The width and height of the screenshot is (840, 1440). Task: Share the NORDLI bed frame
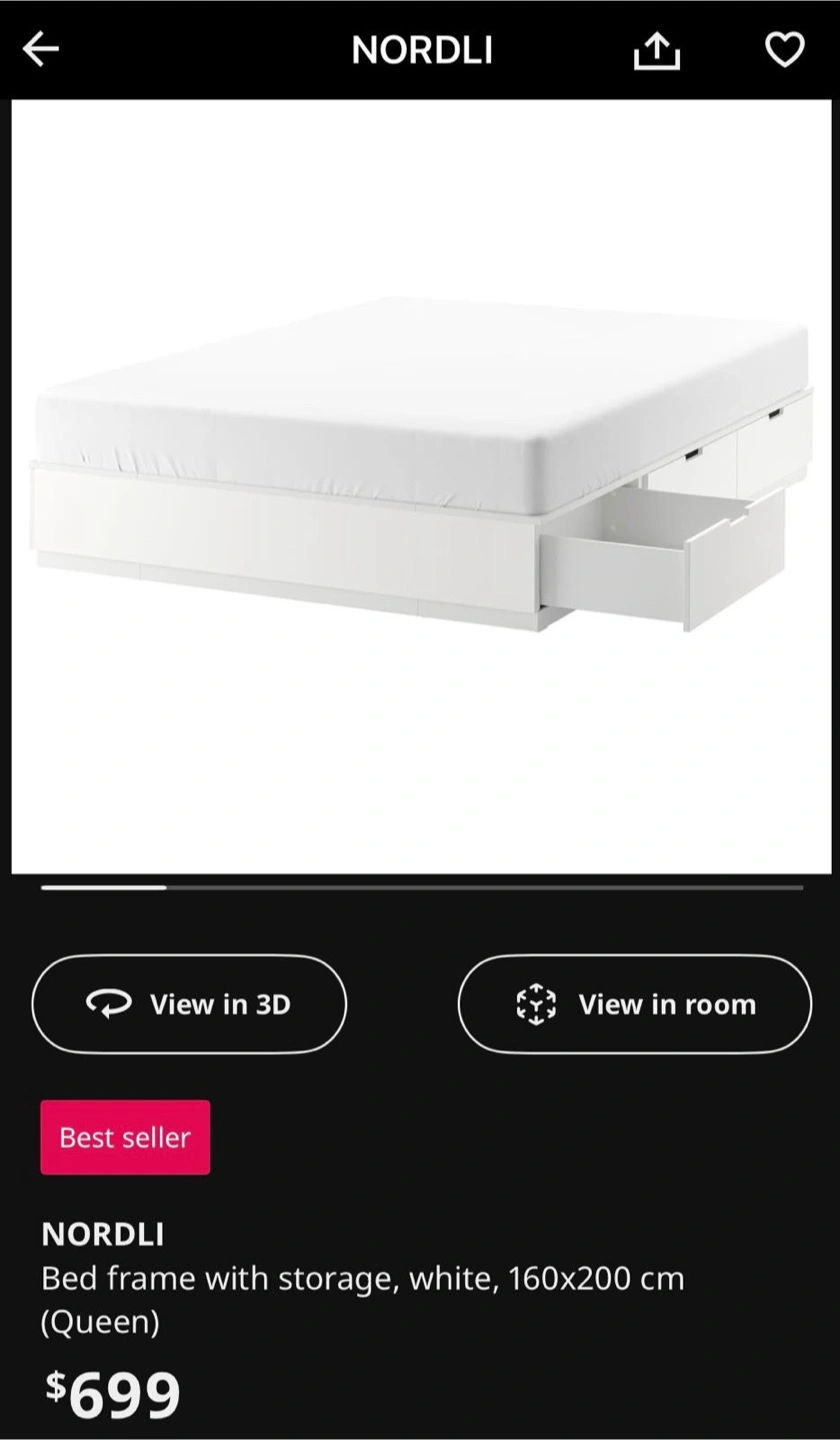656,50
